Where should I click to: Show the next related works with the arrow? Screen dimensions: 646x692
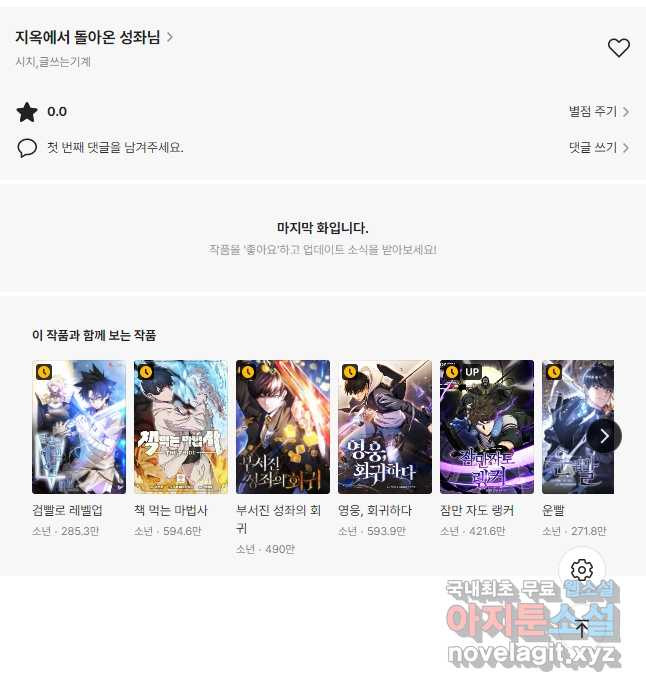point(604,436)
